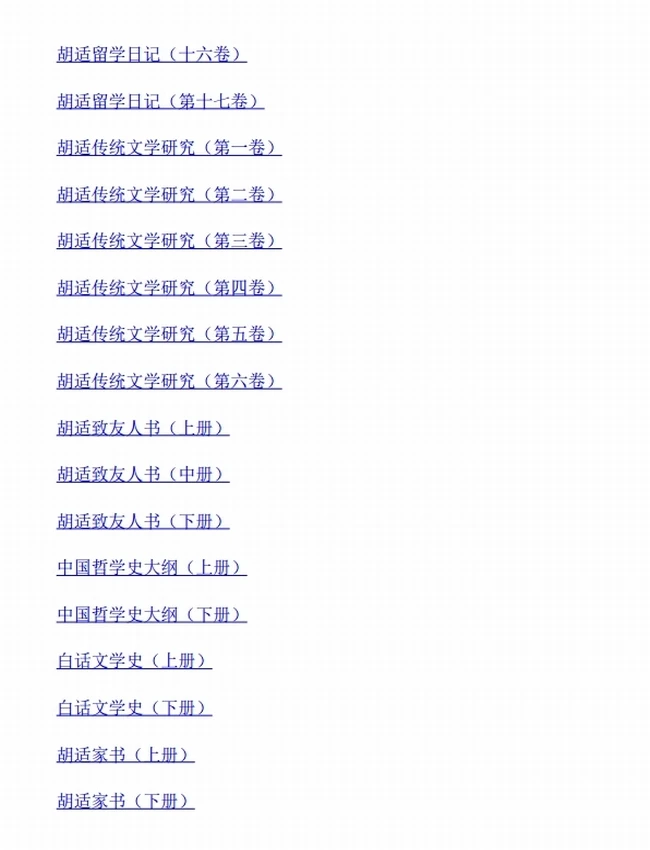Image resolution: width=650 pixels, height=850 pixels.
Task: Select 胡适致友人书（中册） link
Action: tap(142, 474)
